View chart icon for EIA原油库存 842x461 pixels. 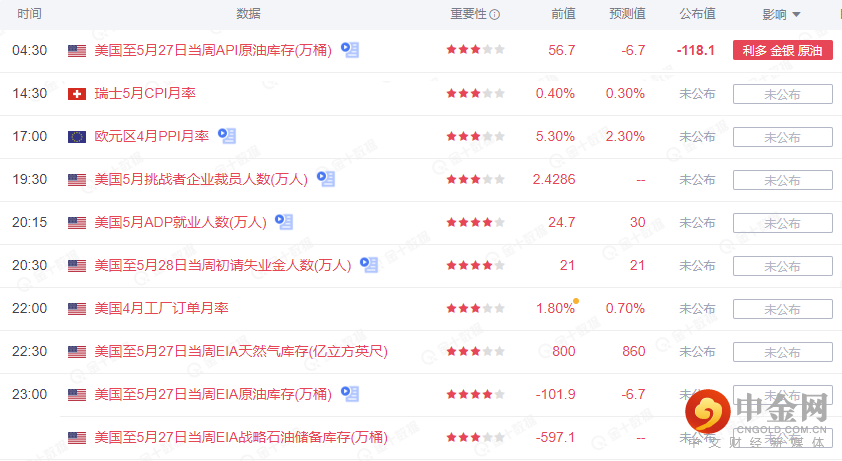tap(349, 394)
